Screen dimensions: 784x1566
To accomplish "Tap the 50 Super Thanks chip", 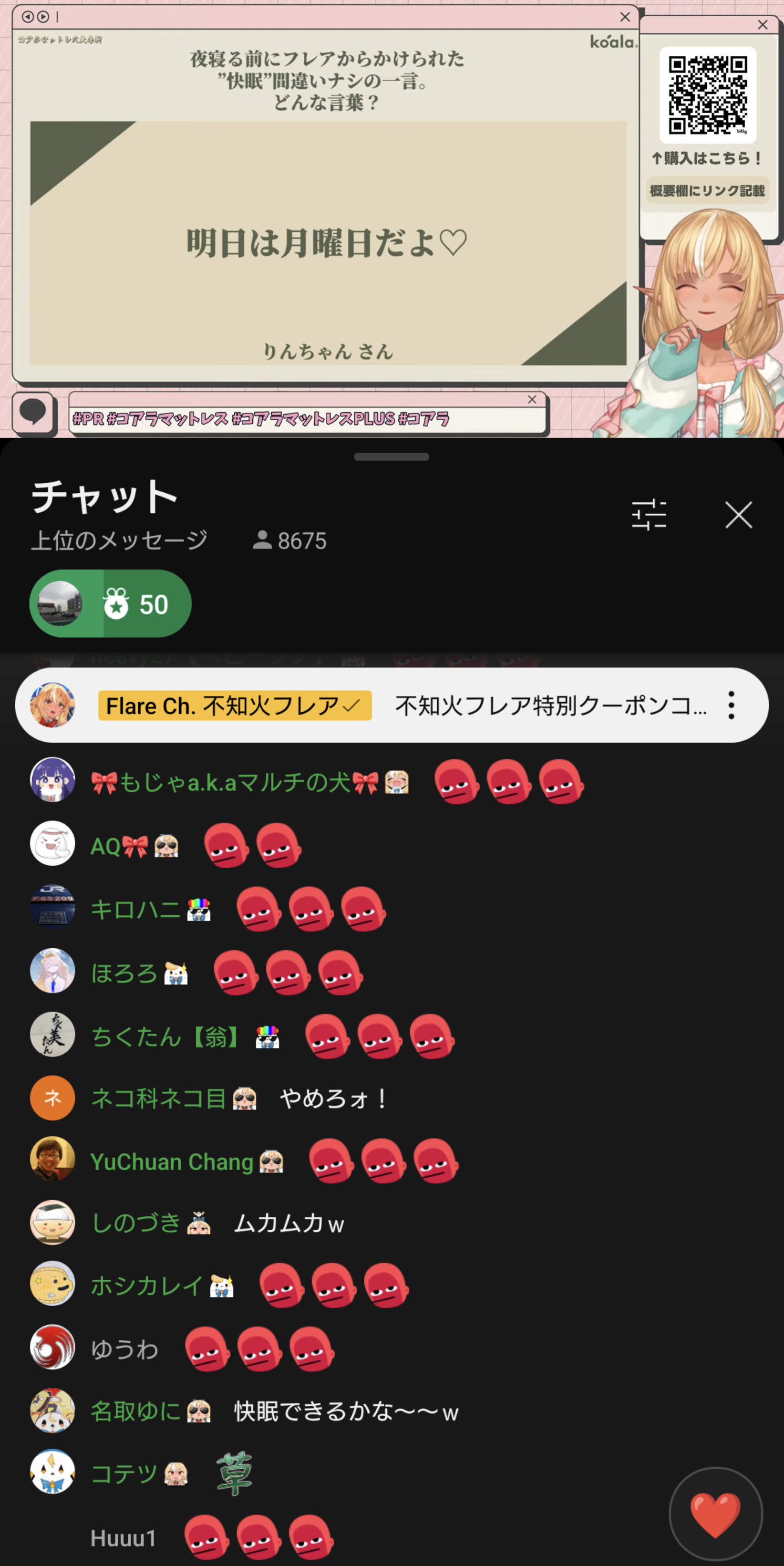I will (110, 604).
